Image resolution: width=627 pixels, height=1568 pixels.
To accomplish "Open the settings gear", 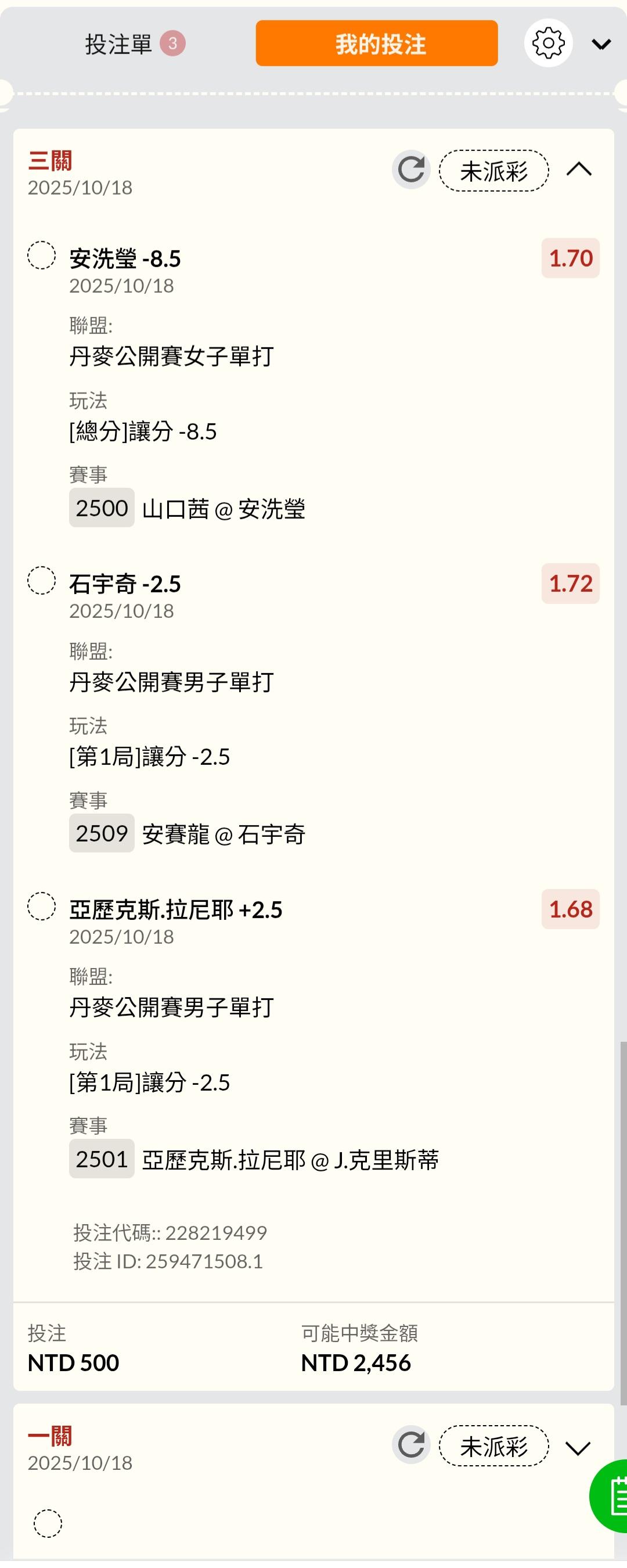I will click(548, 43).
